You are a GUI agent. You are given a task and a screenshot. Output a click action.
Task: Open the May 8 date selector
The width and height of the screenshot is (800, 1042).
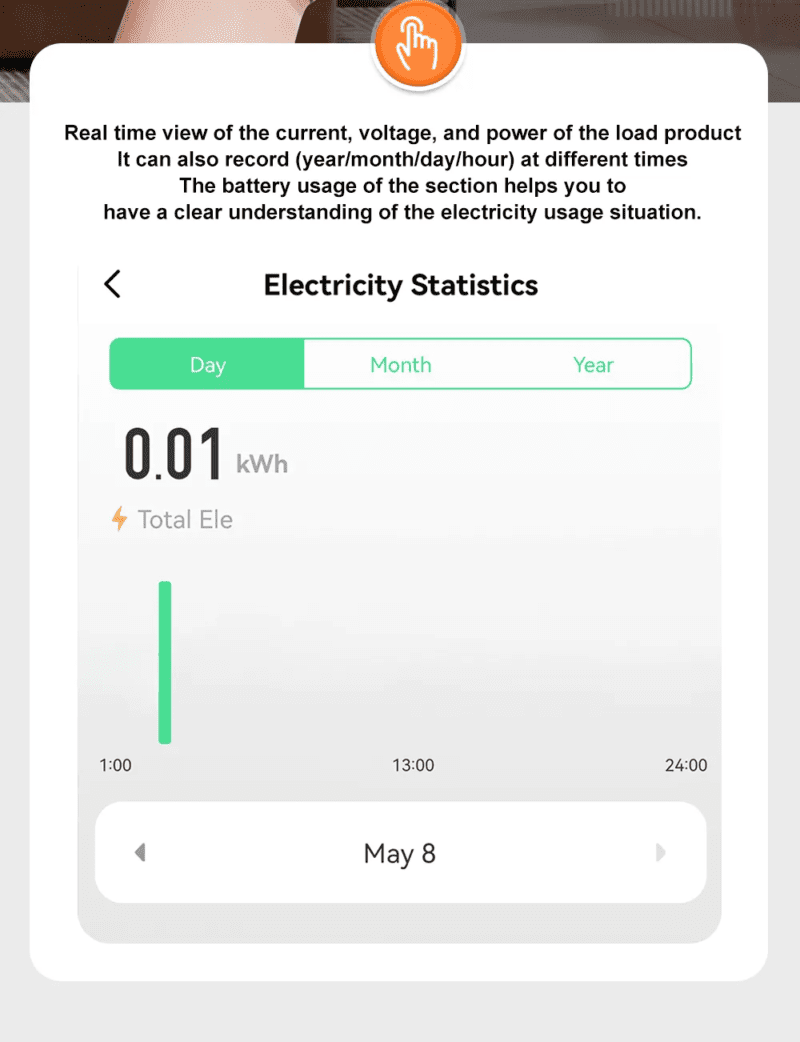pos(400,852)
